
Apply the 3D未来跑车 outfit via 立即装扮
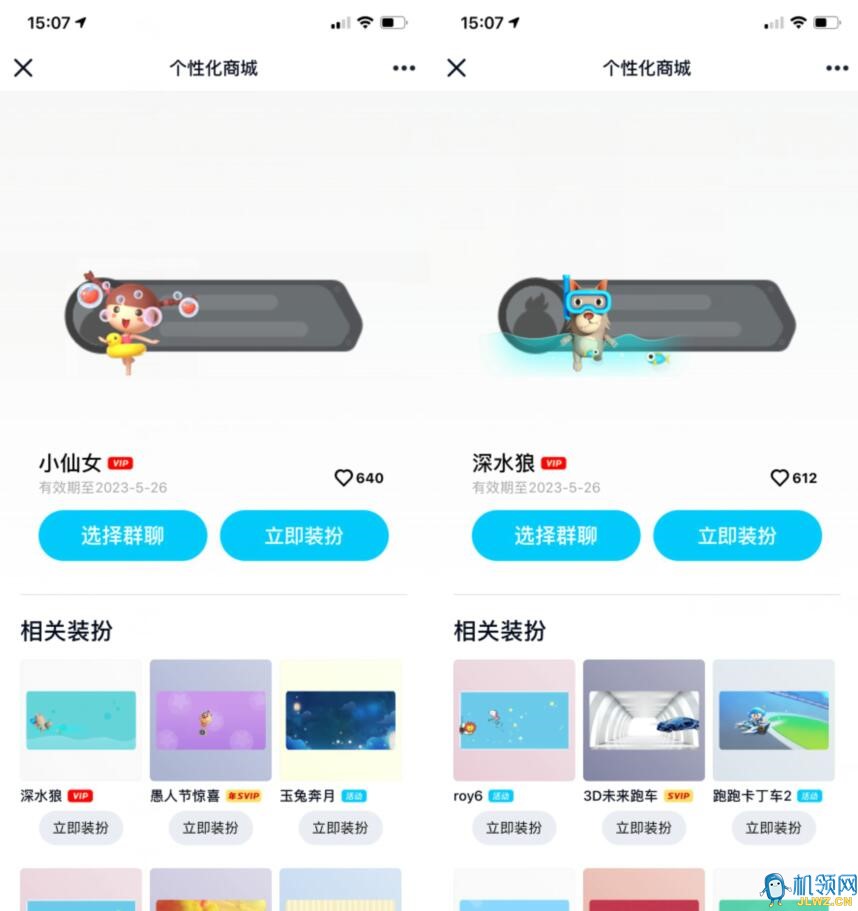click(x=644, y=828)
